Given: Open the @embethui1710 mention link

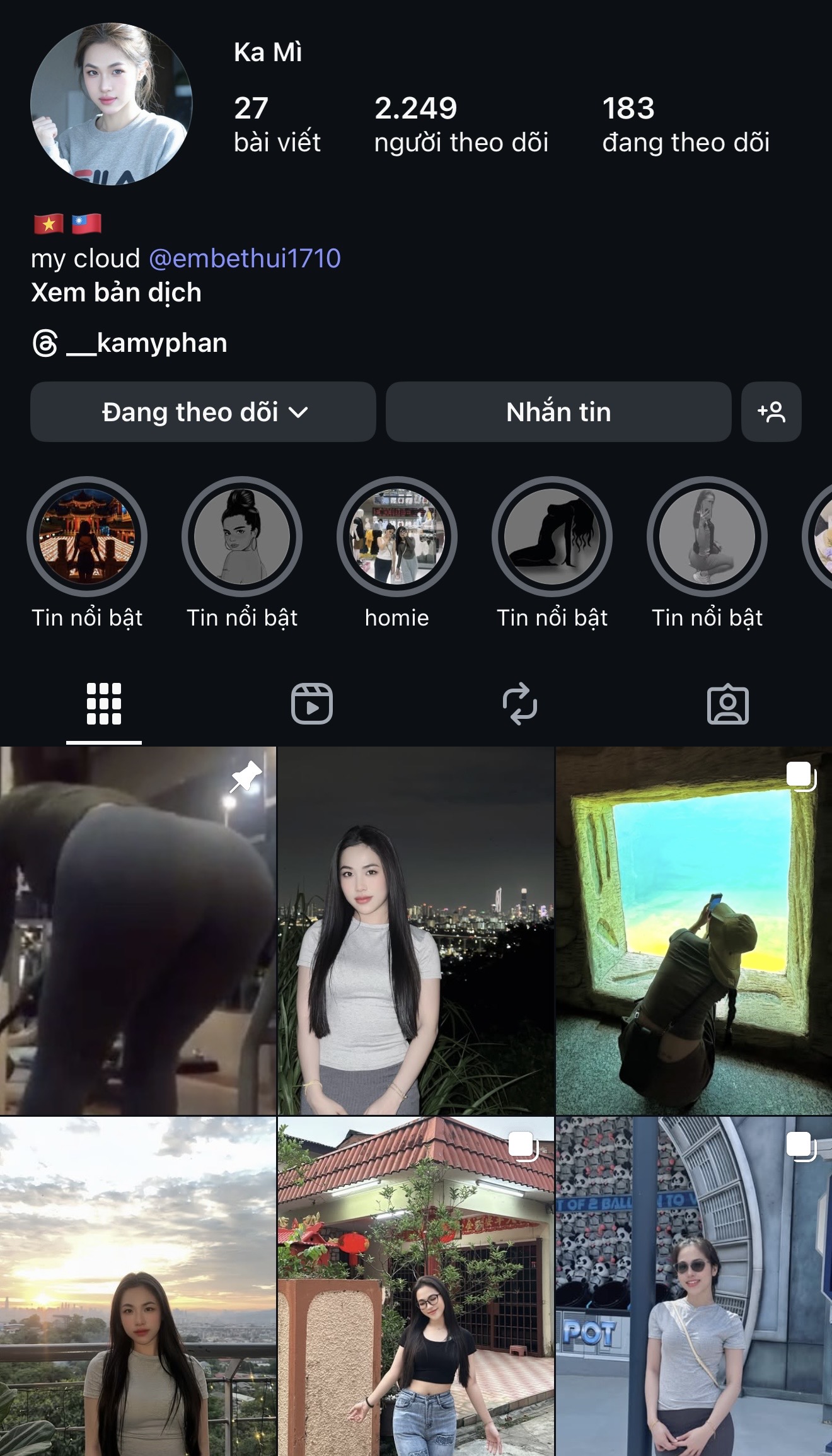Looking at the screenshot, I should click(245, 259).
